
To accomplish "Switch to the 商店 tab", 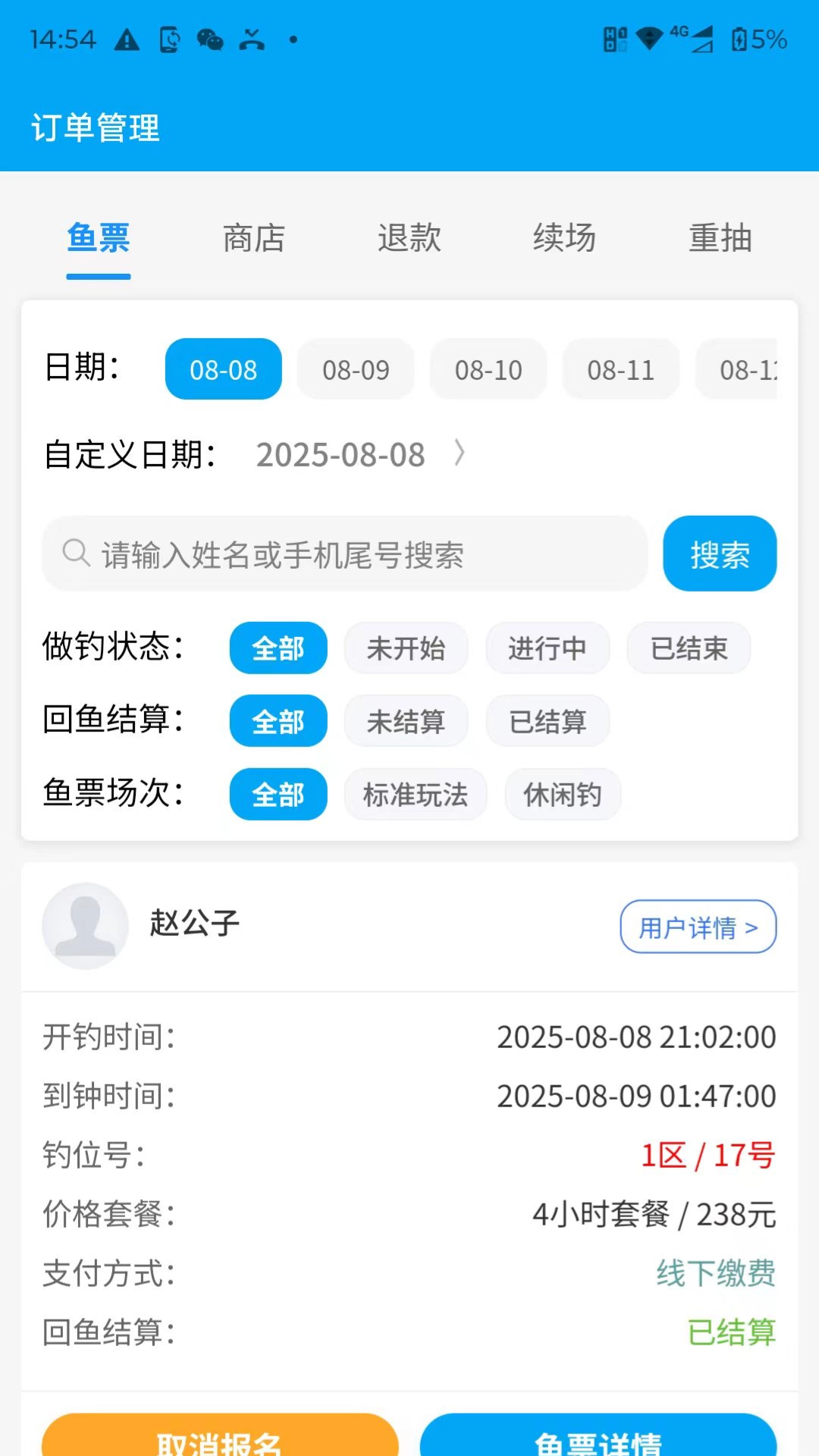I will (253, 238).
